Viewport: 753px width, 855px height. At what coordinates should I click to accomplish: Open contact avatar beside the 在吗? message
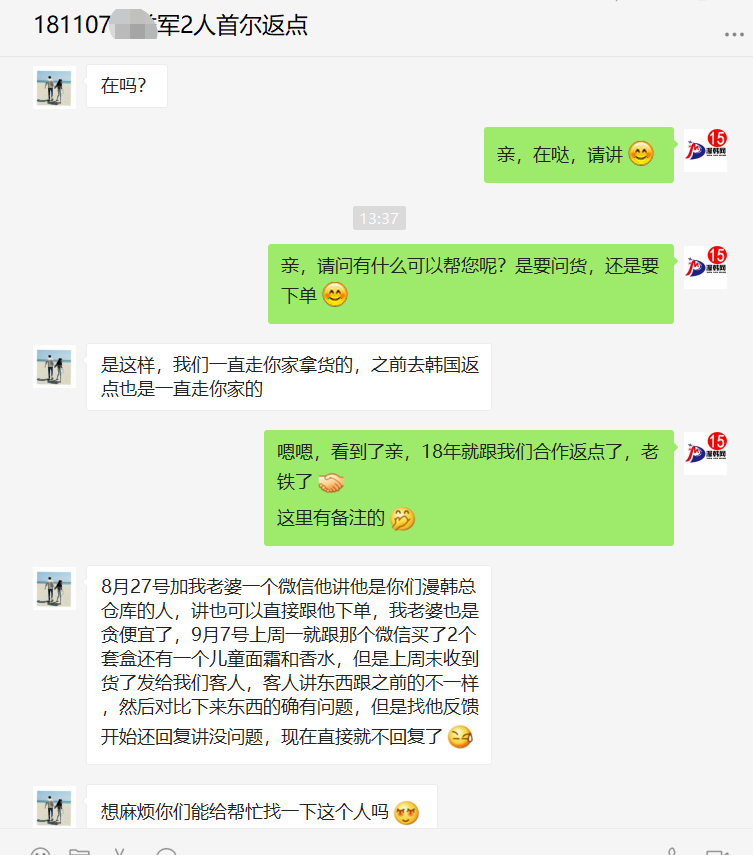tap(54, 87)
